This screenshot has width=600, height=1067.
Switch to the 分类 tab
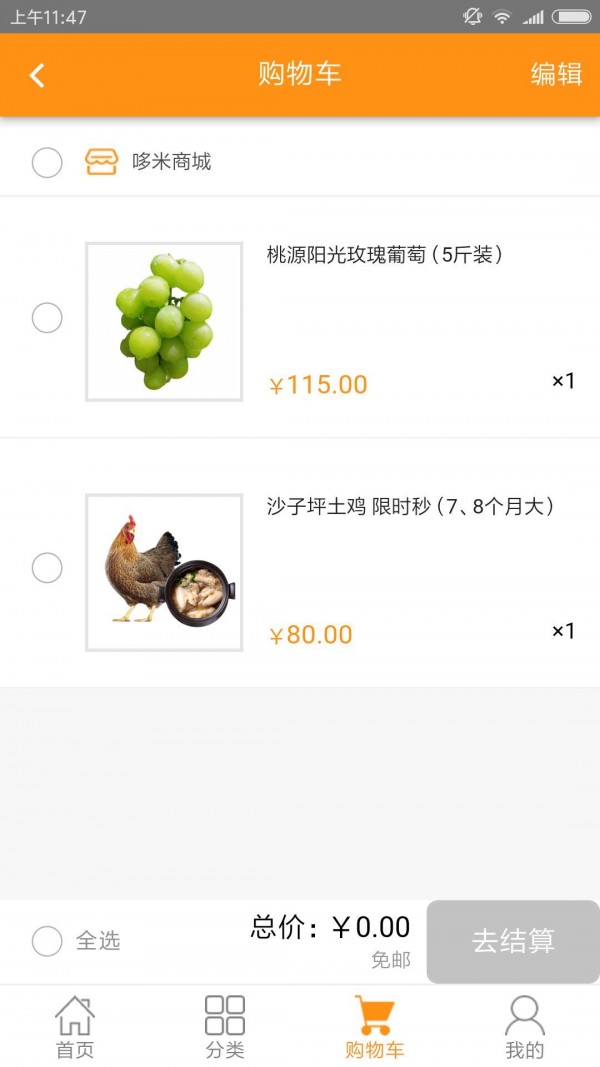pyautogui.click(x=225, y=1027)
